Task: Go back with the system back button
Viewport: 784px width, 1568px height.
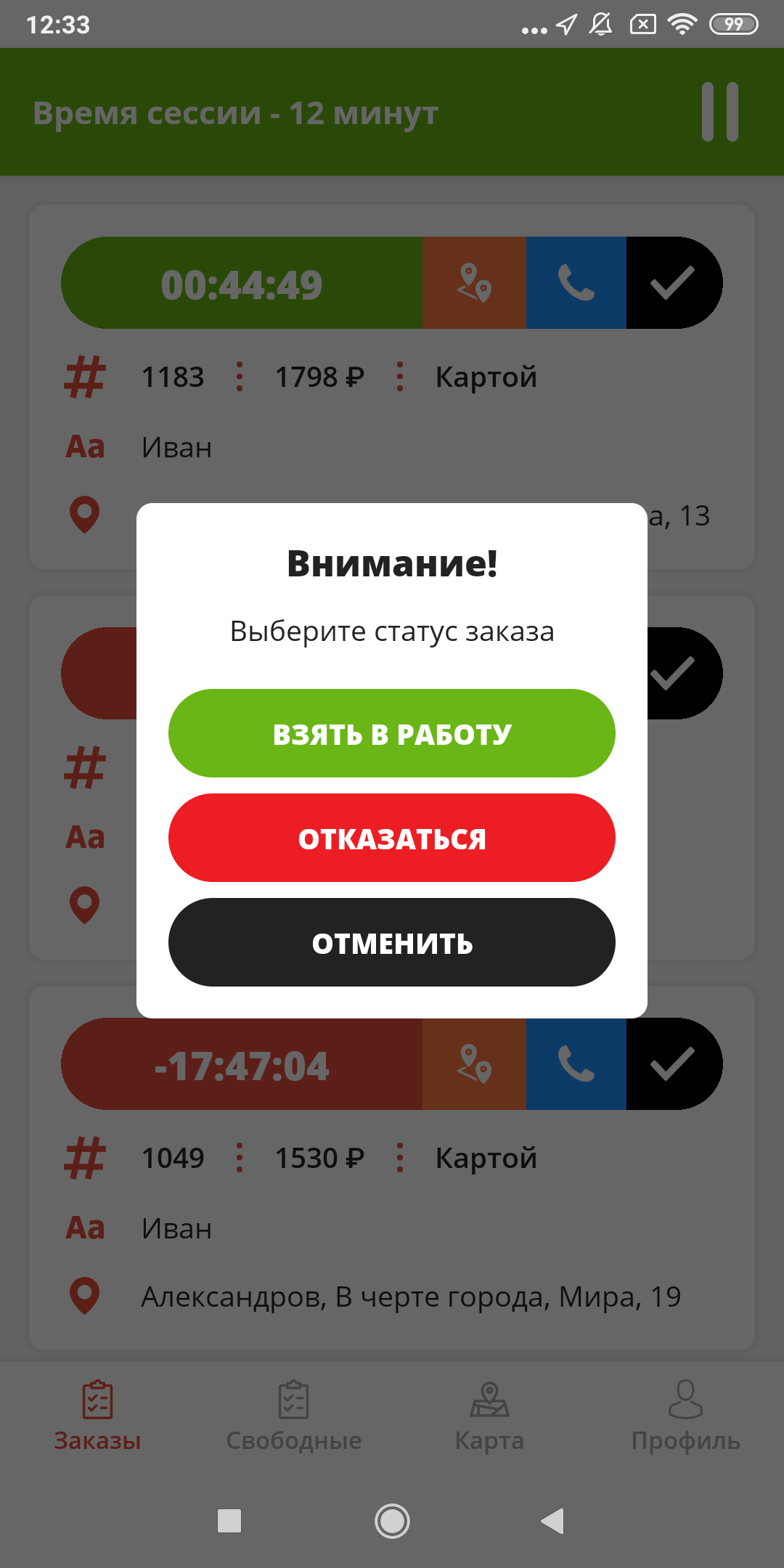Action: [553, 1520]
